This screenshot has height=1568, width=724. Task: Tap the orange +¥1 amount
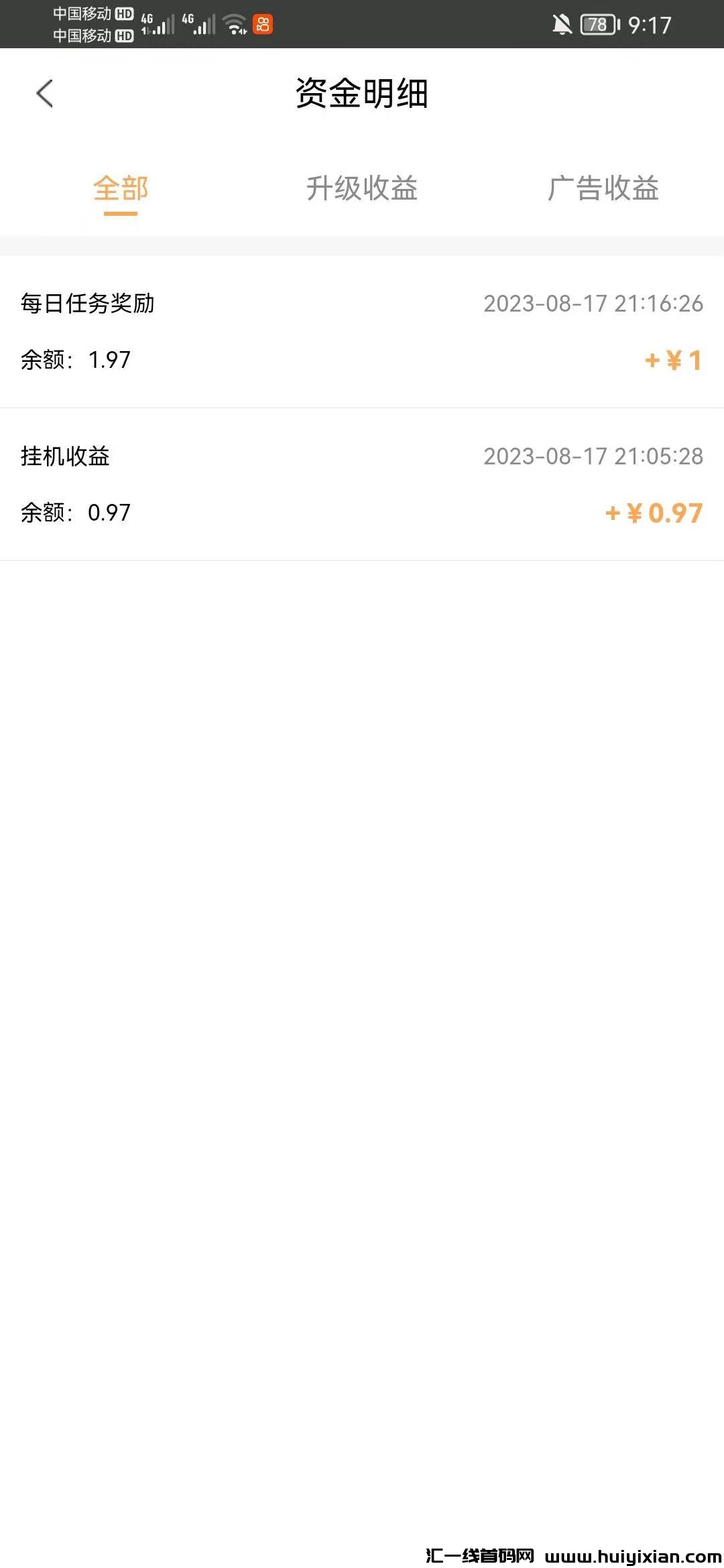672,360
